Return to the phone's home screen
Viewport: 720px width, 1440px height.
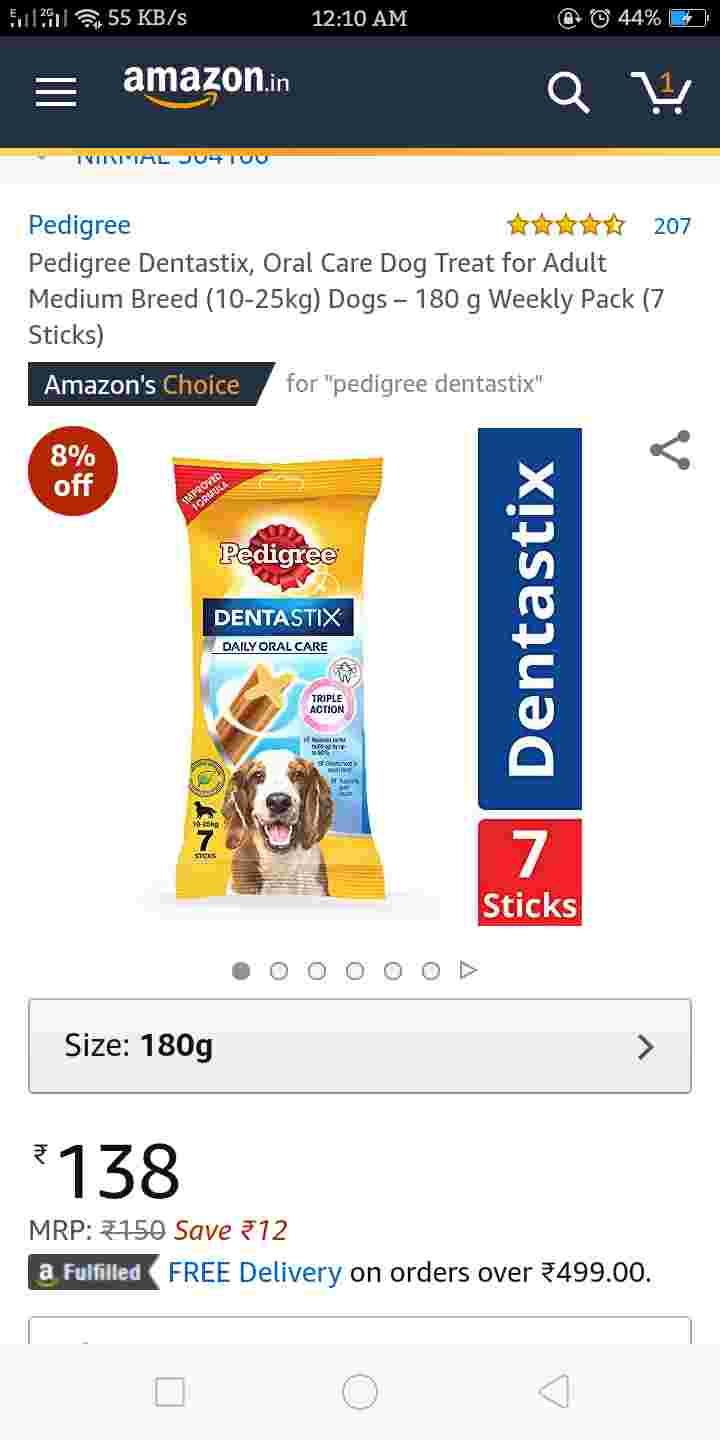(x=360, y=1391)
